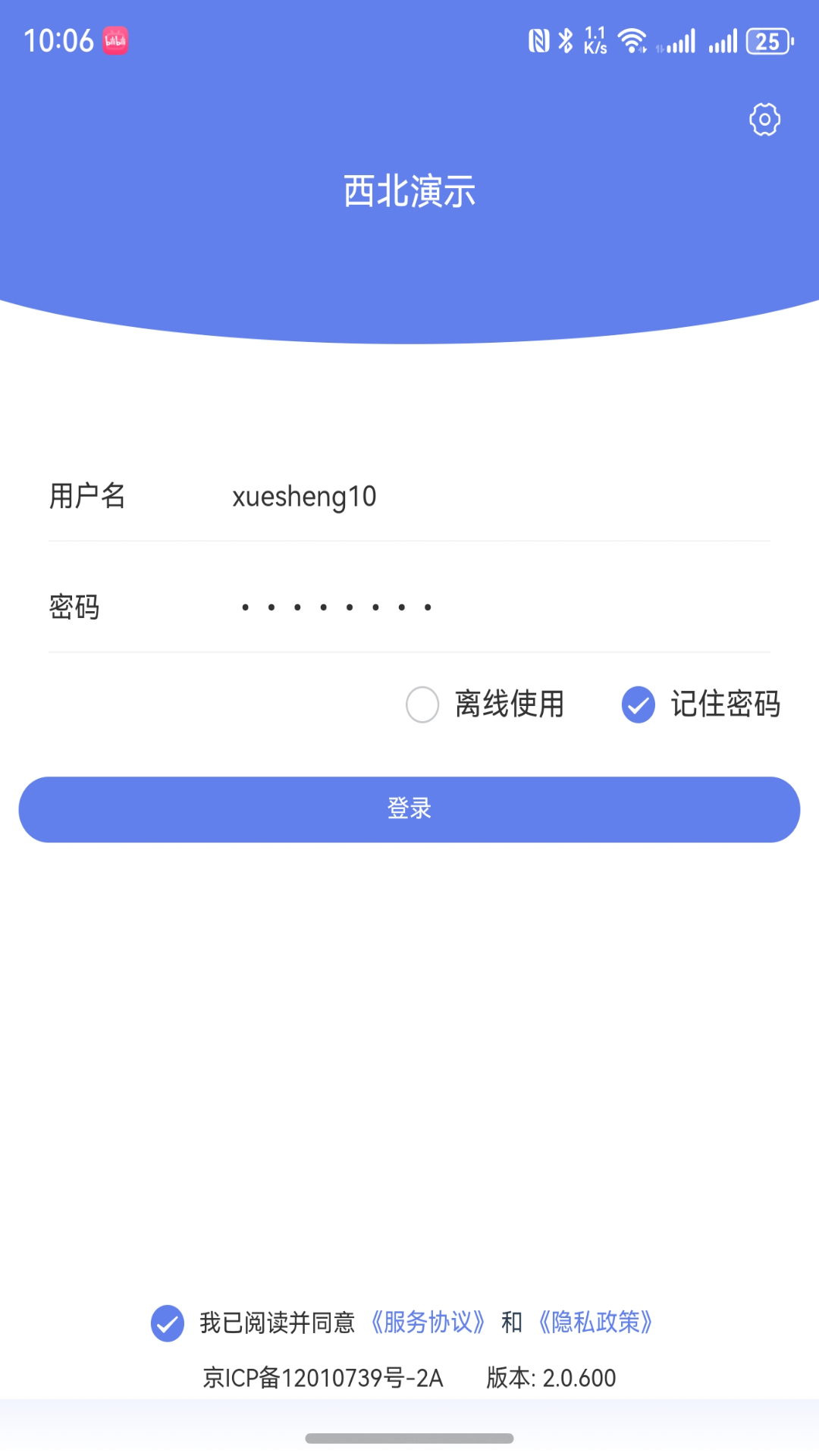Click the bilibili notification icon in status bar

coord(114,42)
